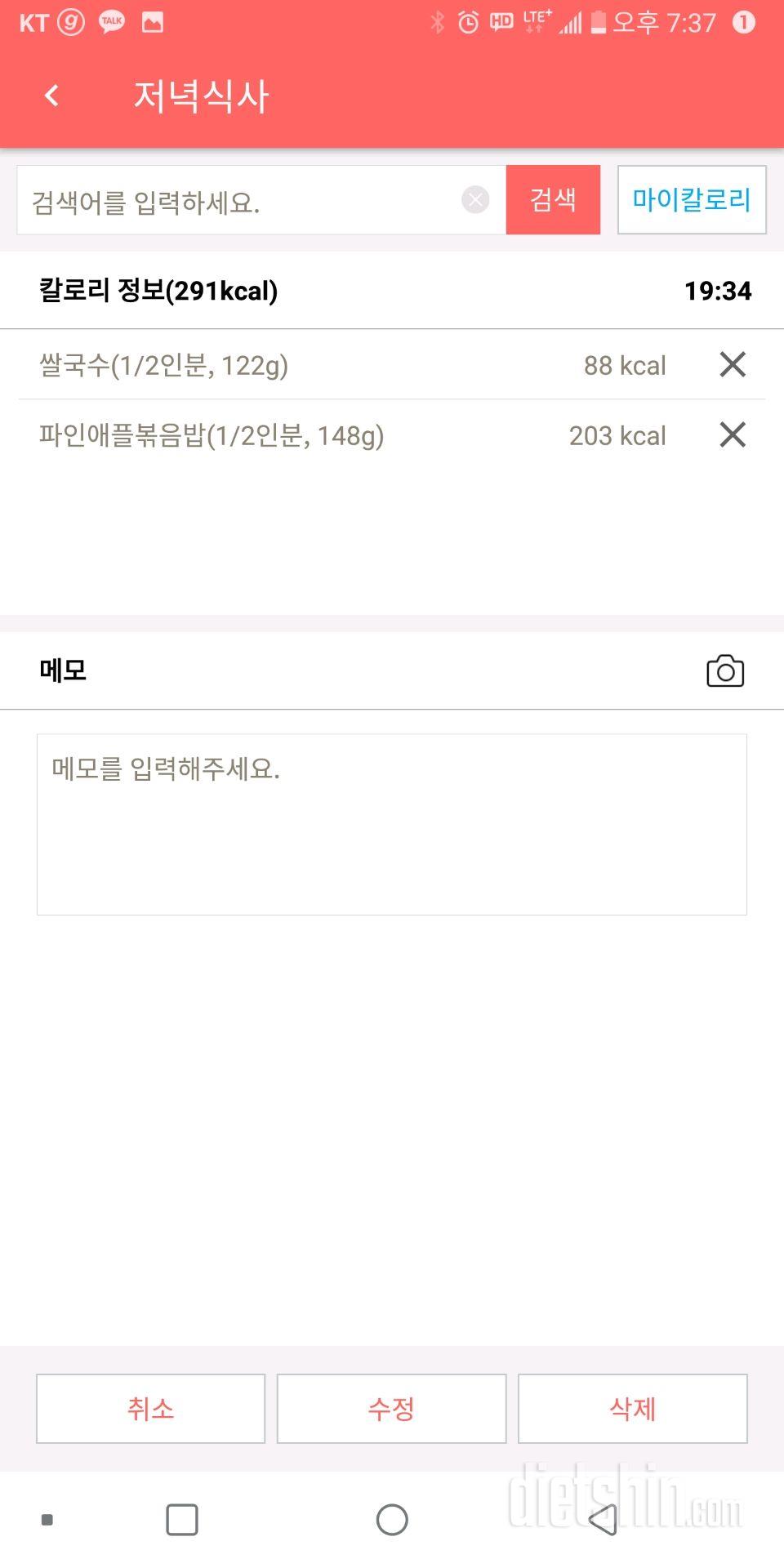Go back from the 저녁식사 screen
The image size is (784, 1568).
point(52,96)
